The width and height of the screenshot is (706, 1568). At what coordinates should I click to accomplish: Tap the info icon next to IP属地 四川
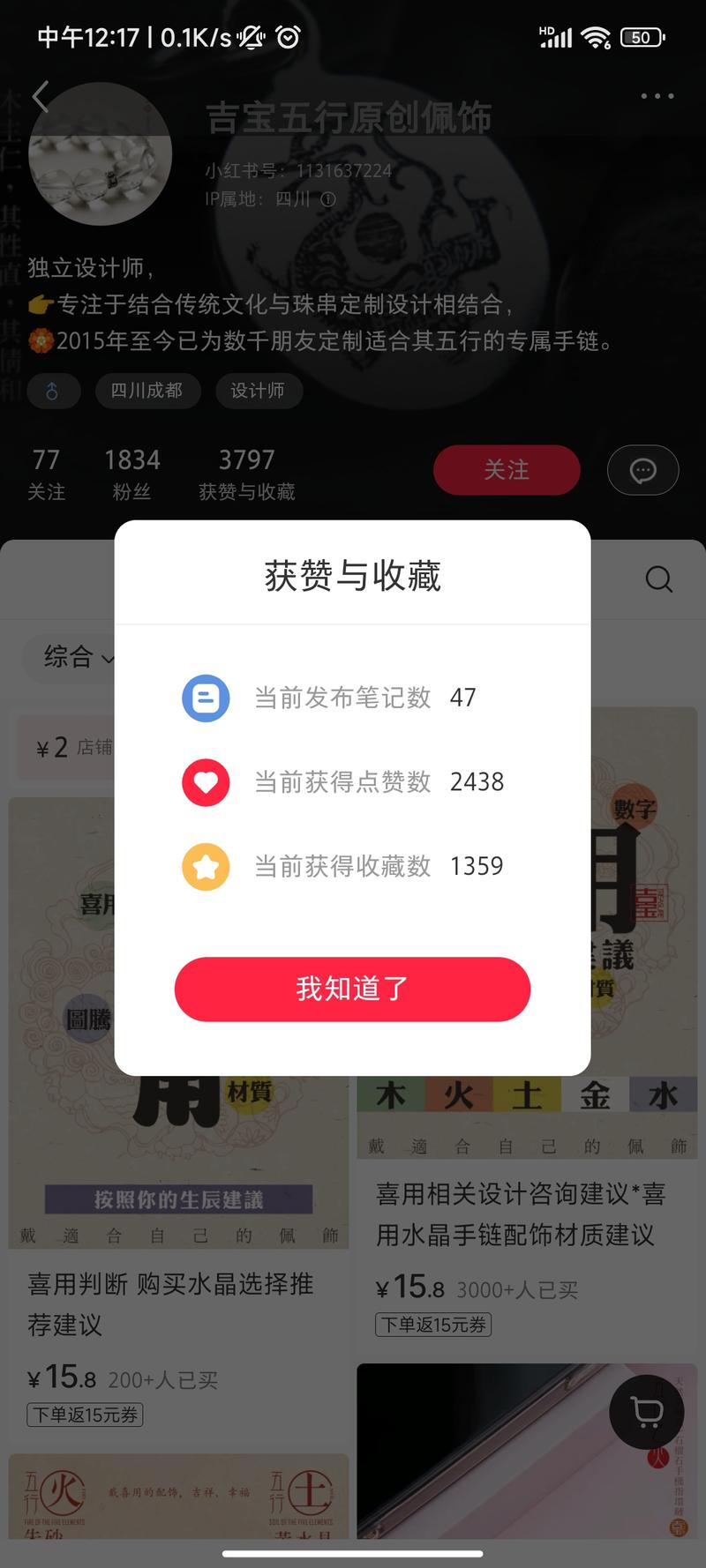pyautogui.click(x=327, y=200)
